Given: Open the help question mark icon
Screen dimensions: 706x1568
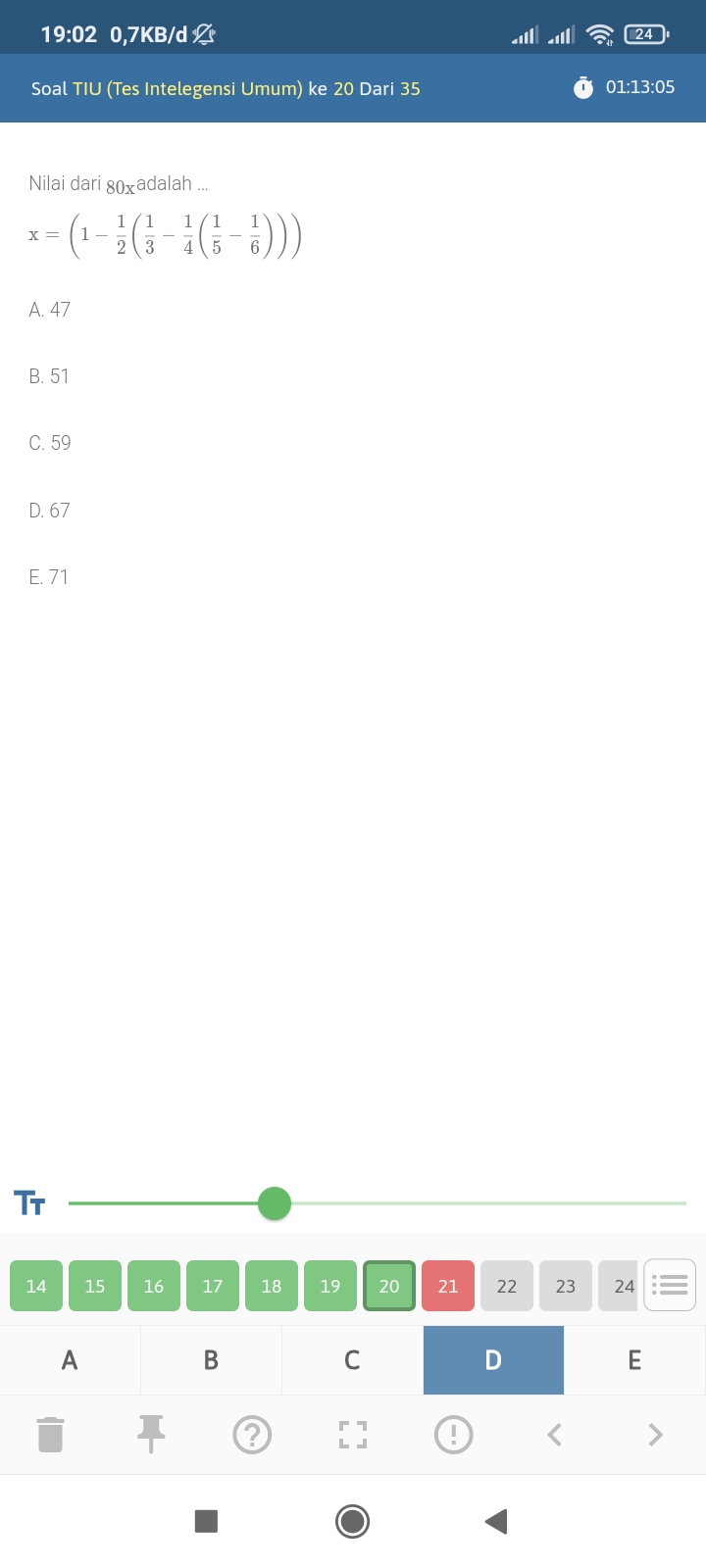Looking at the screenshot, I should coord(252,1435).
